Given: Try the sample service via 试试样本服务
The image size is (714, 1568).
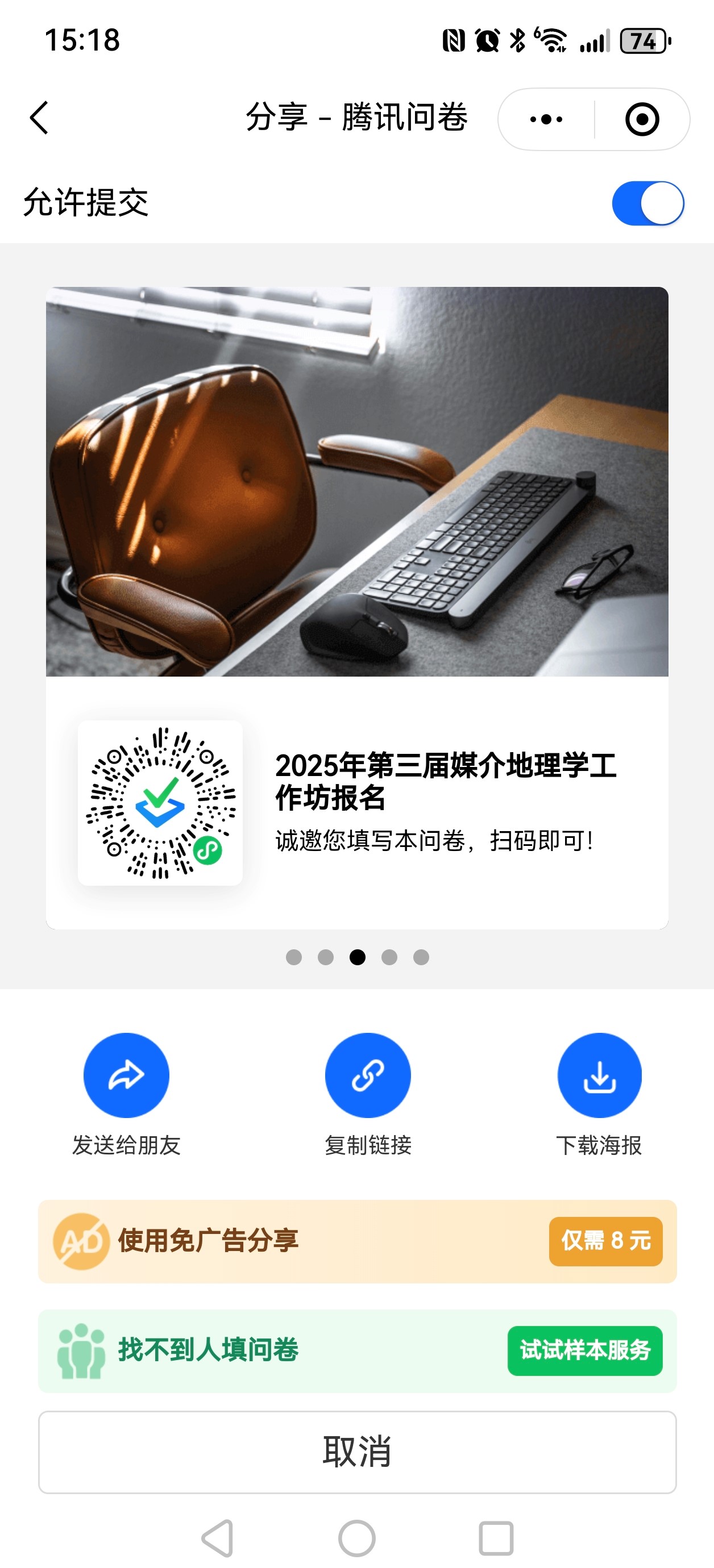Looking at the screenshot, I should pos(584,1350).
